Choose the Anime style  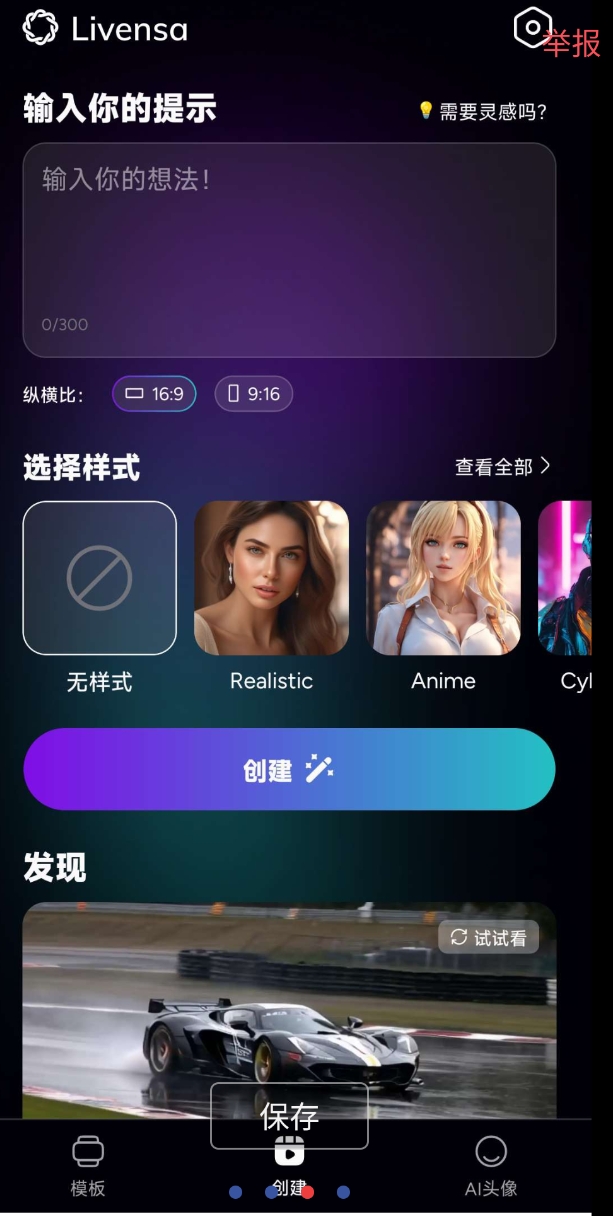tap(443, 579)
